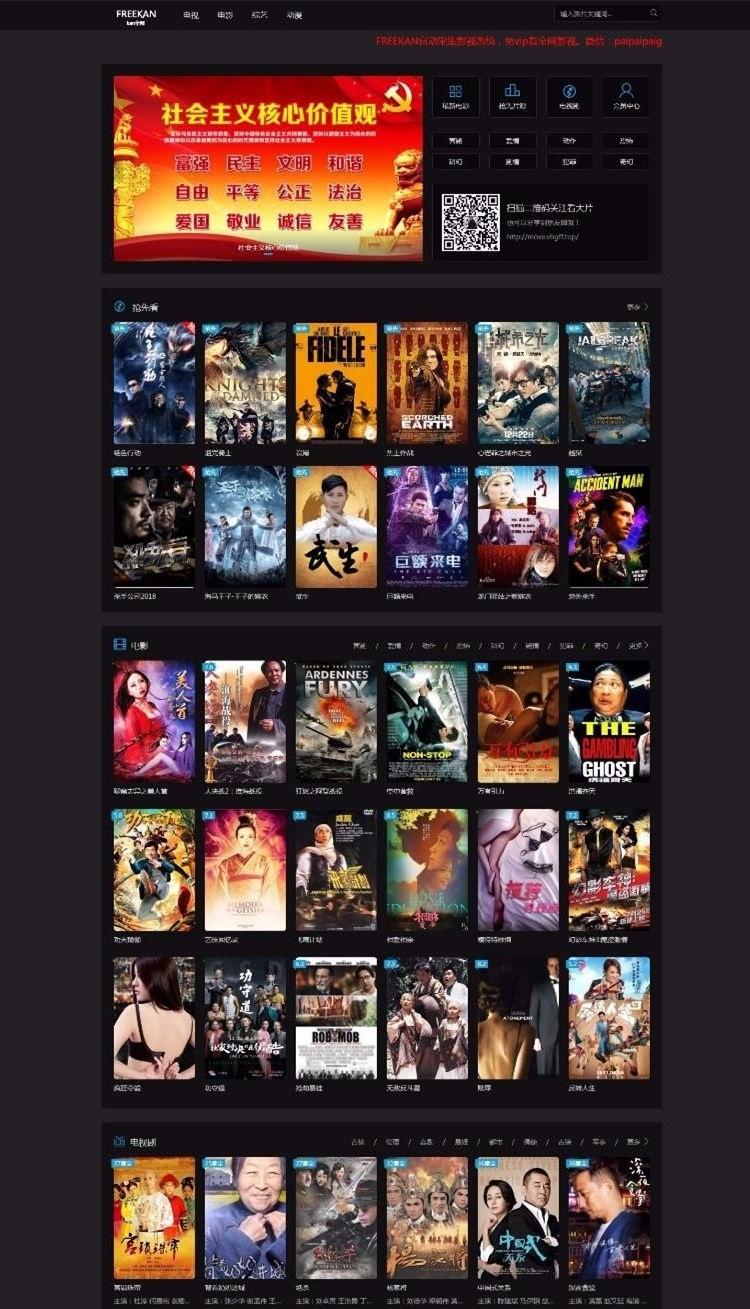Open the 功守道 movie poster
The height and width of the screenshot is (1309, 750).
(x=245, y=1017)
